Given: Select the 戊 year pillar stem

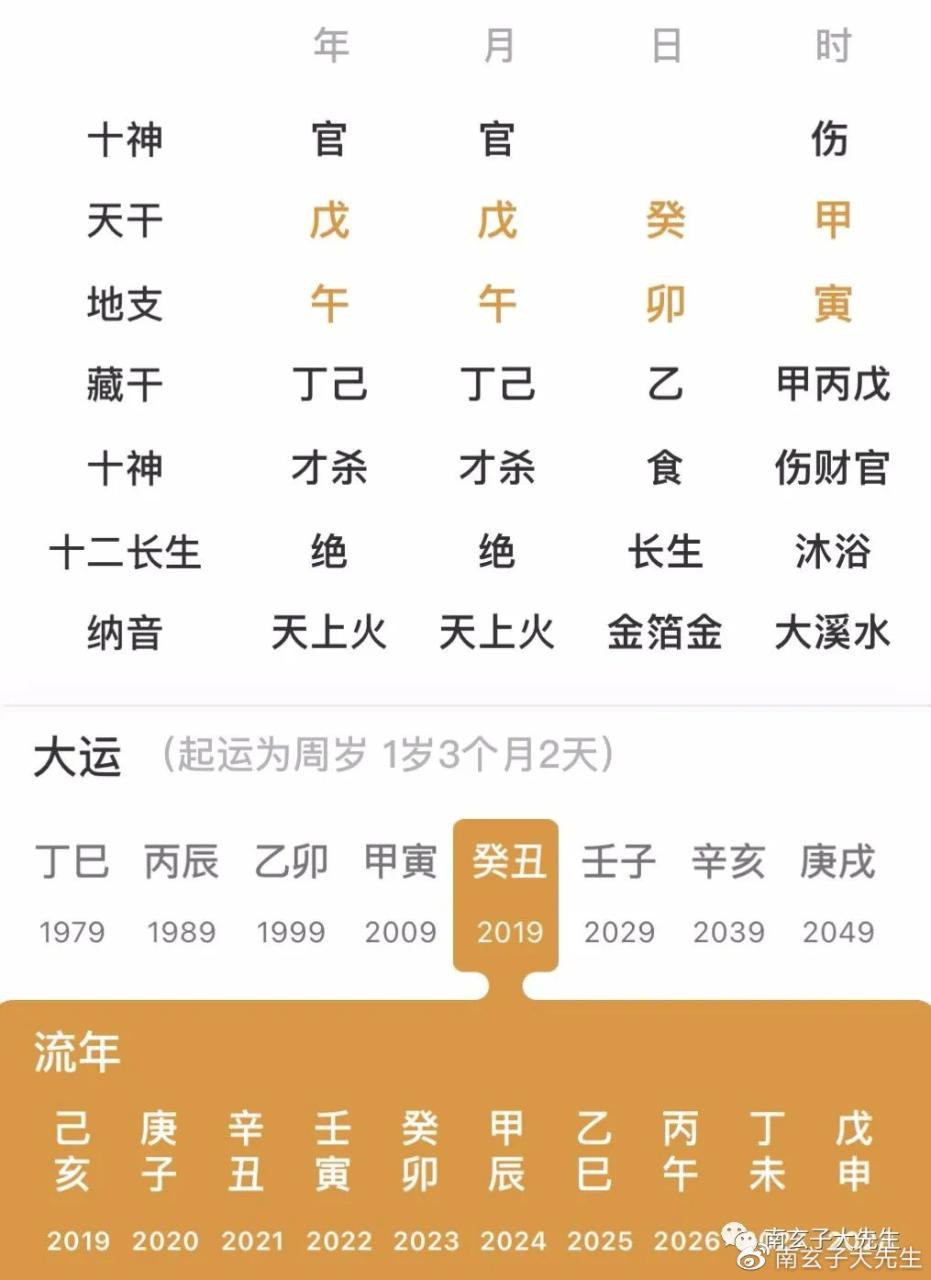Looking at the screenshot, I should coord(331,222).
